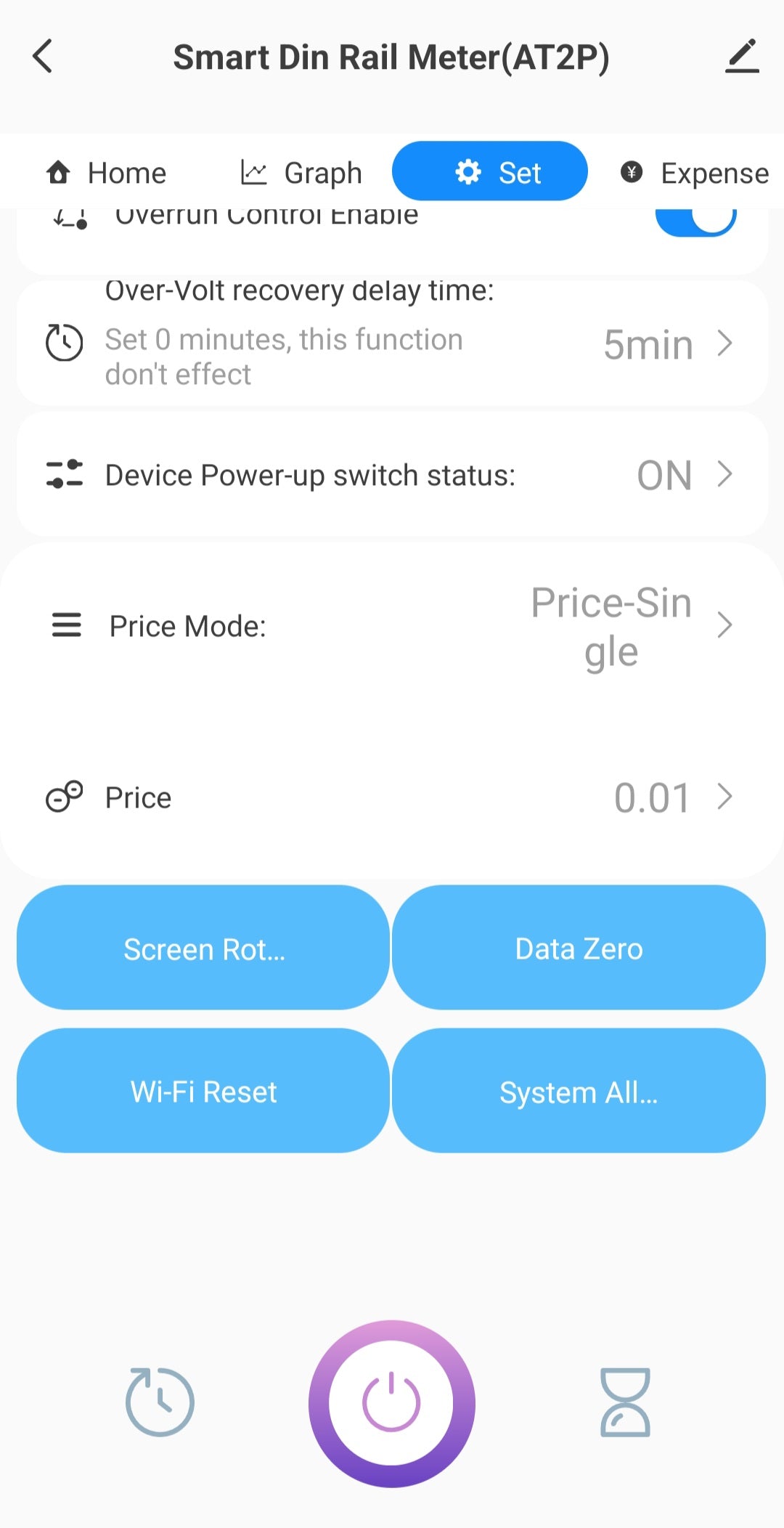Open the Price Mode setting
The width and height of the screenshot is (784, 1528).
[392, 626]
